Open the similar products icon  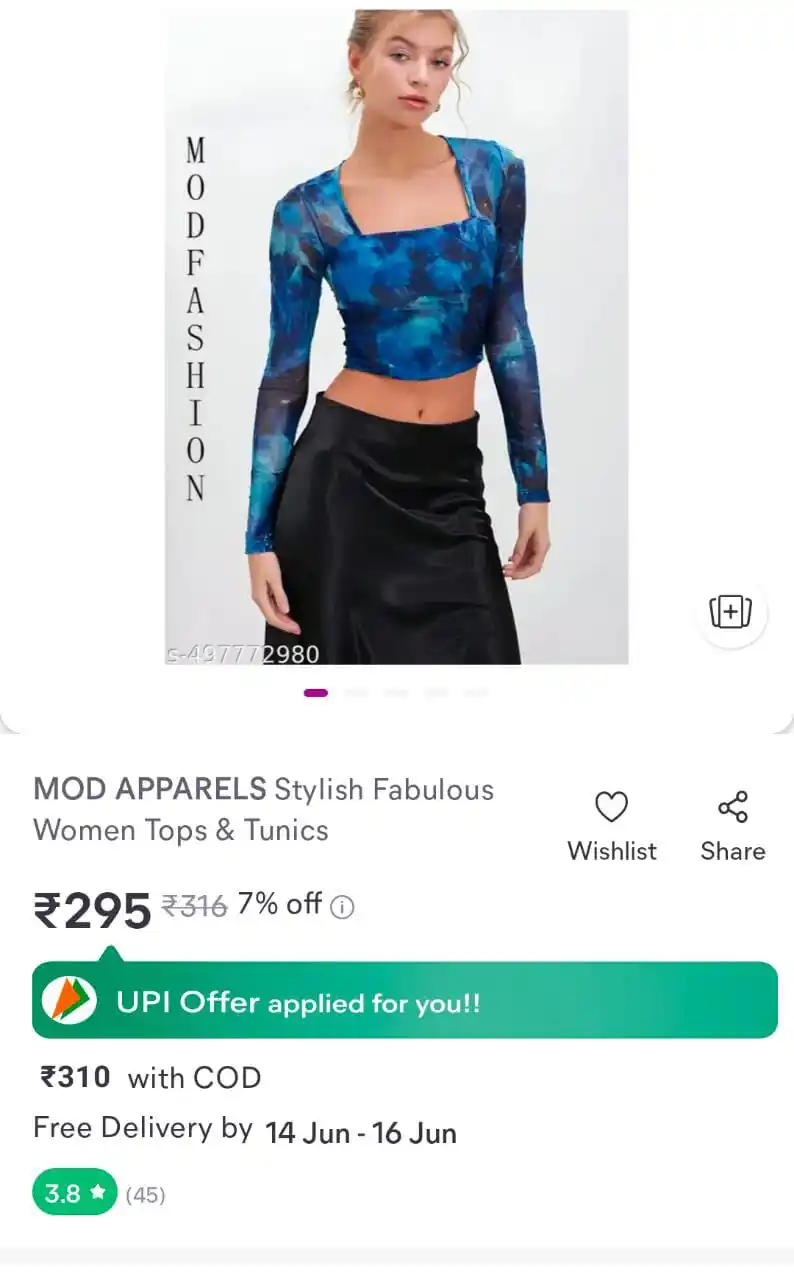click(x=731, y=611)
